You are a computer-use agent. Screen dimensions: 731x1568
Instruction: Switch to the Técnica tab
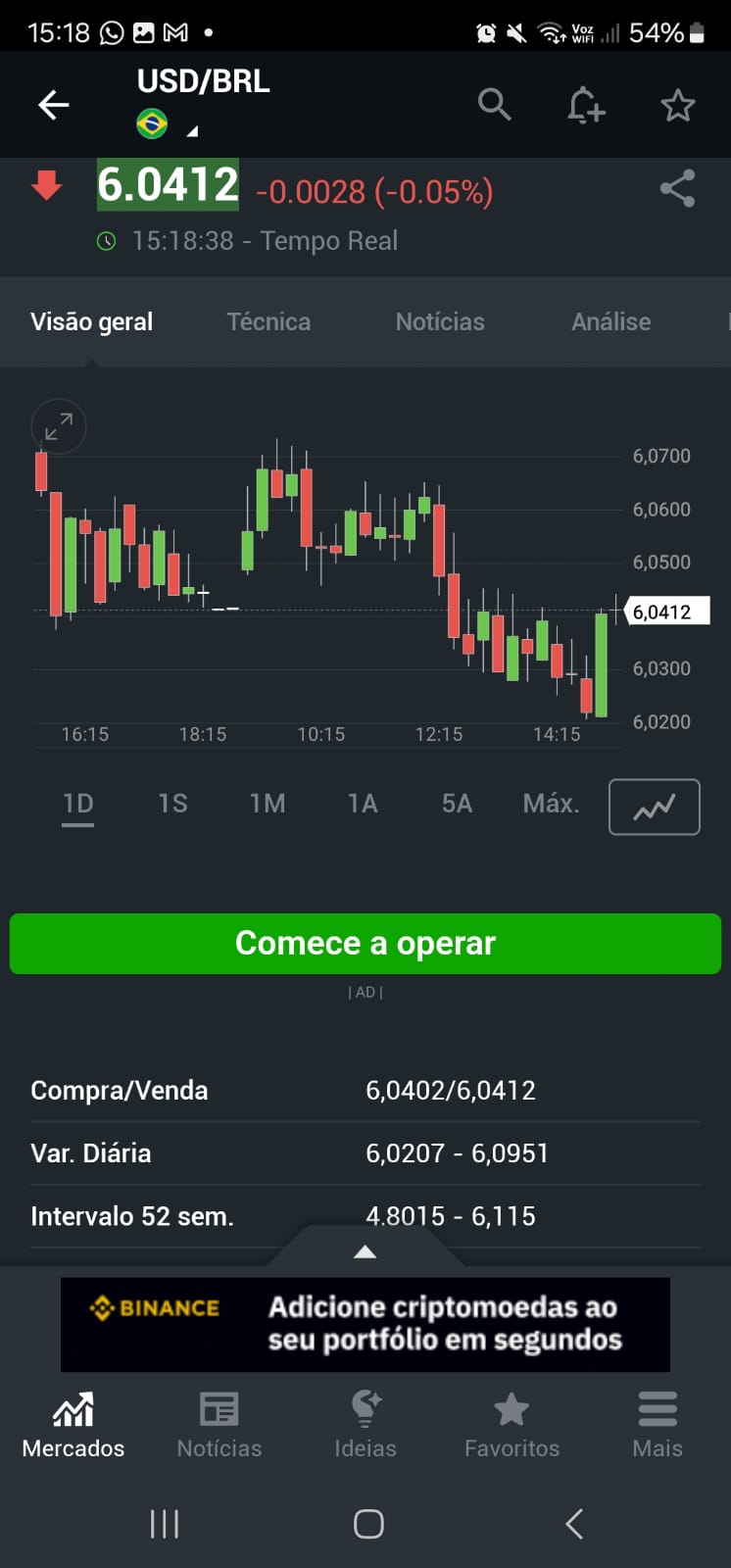pyautogui.click(x=268, y=321)
